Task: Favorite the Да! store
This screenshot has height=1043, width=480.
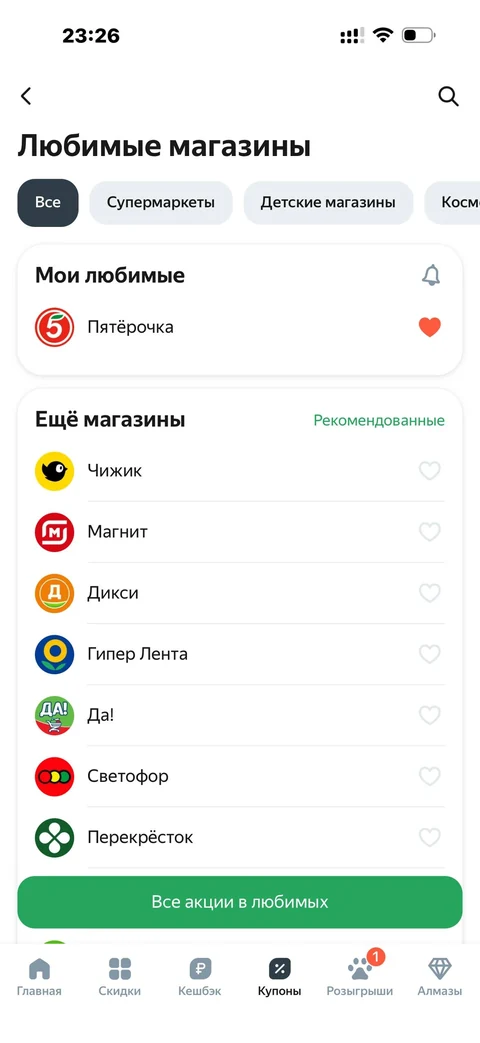Action: click(x=429, y=715)
